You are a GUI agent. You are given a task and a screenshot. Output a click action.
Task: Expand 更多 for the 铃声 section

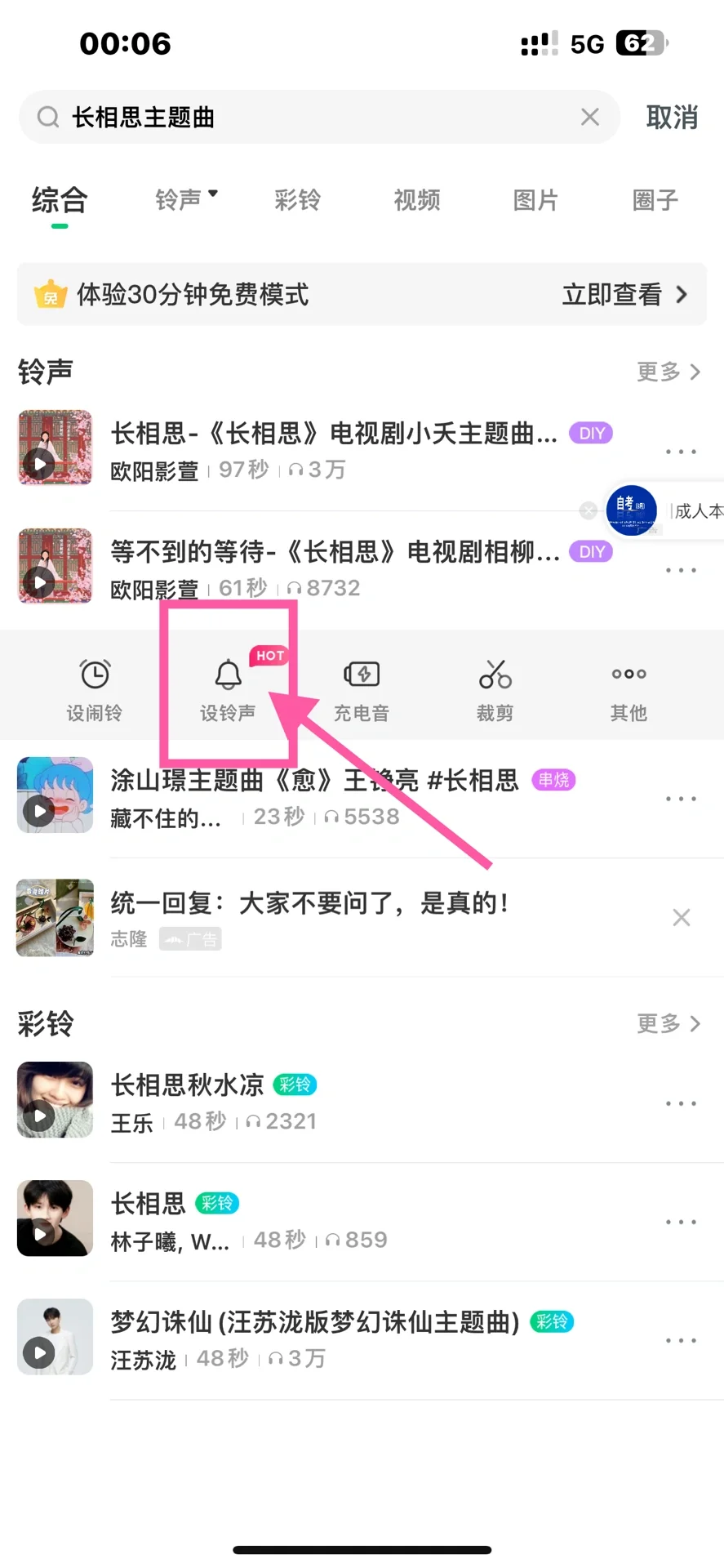(x=668, y=372)
